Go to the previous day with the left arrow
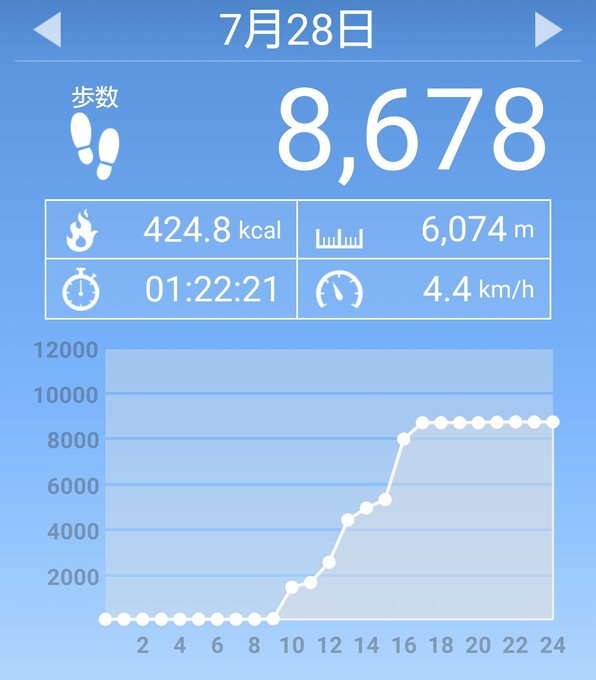Viewport: 596px width, 680px height. point(48,29)
